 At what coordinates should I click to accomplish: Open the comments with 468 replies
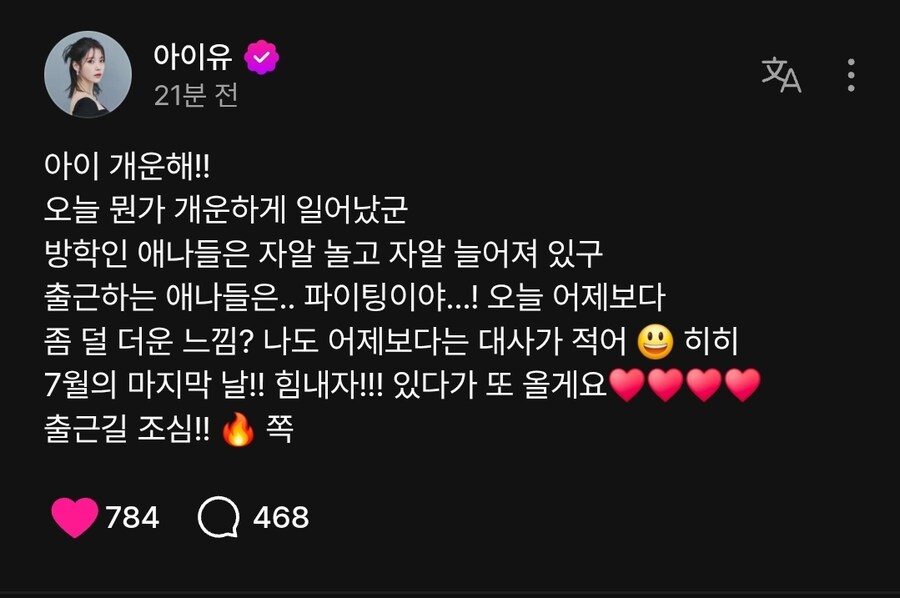coord(219,517)
